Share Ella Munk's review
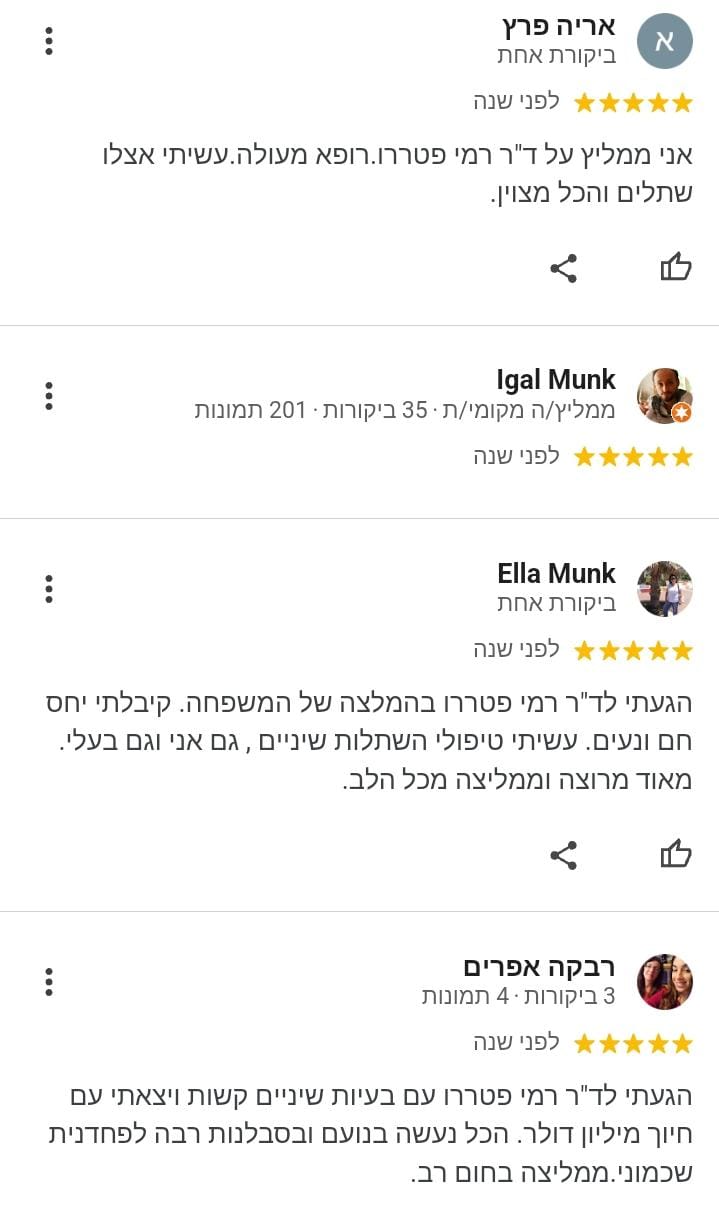 (x=564, y=855)
